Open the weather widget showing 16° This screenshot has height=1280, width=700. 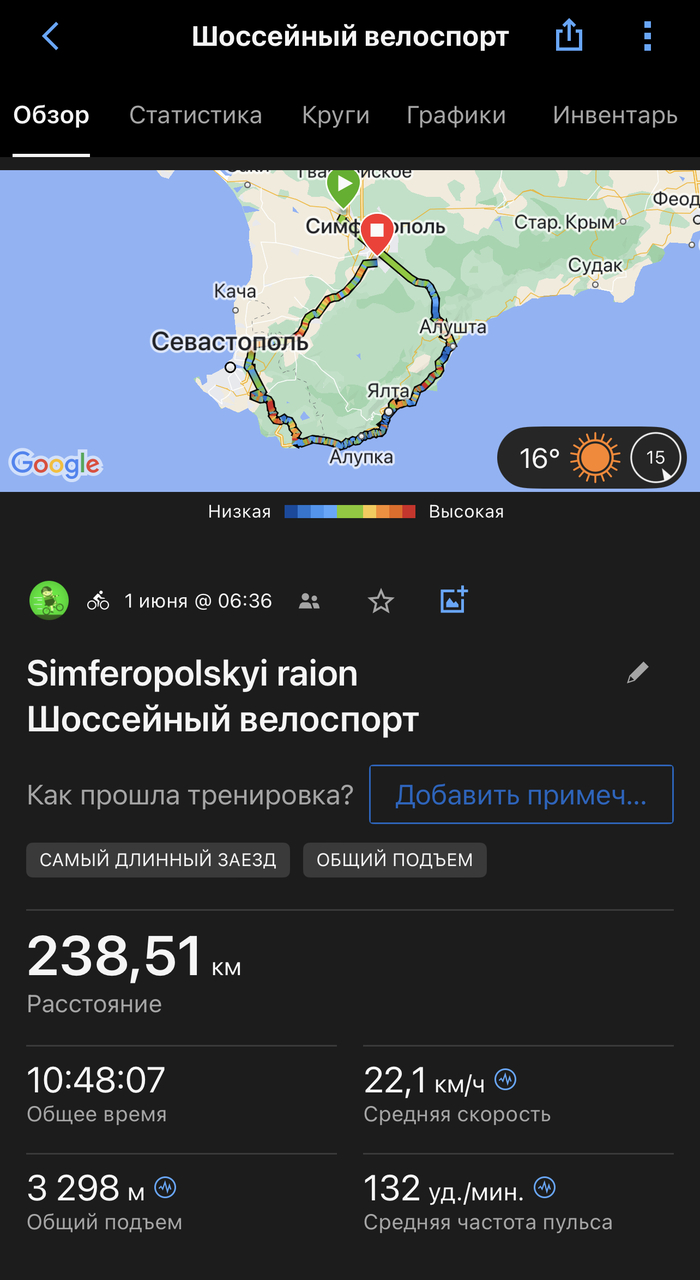pos(591,458)
